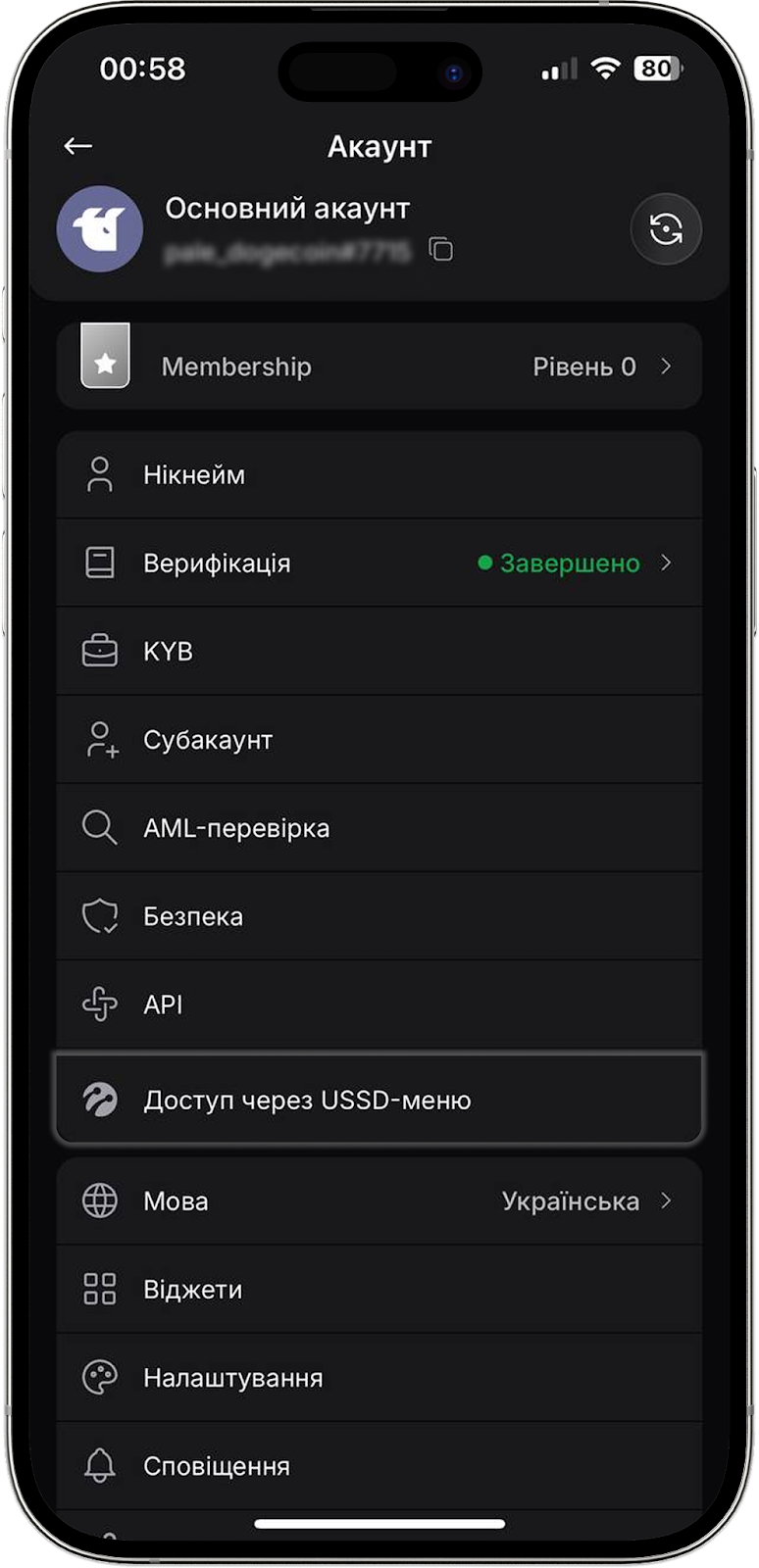Viewport: 759px width, 1568px height.
Task: Tap Доступ через USSD-меню
Action: [379, 1100]
